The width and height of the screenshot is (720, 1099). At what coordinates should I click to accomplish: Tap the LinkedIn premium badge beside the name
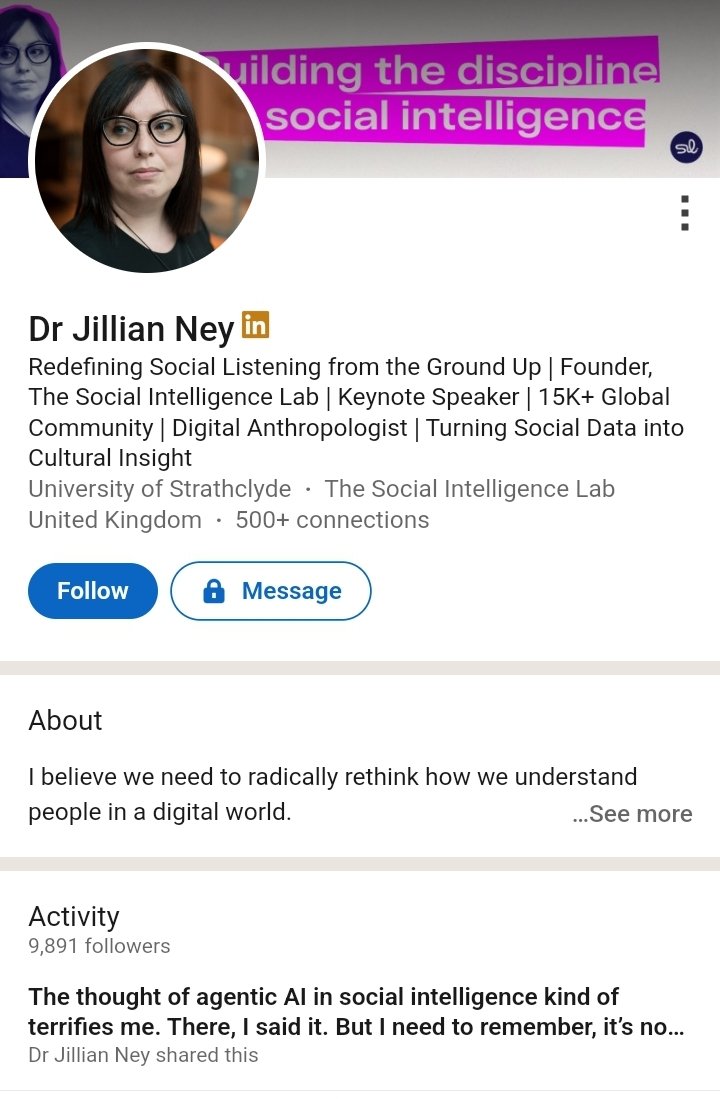click(x=256, y=325)
